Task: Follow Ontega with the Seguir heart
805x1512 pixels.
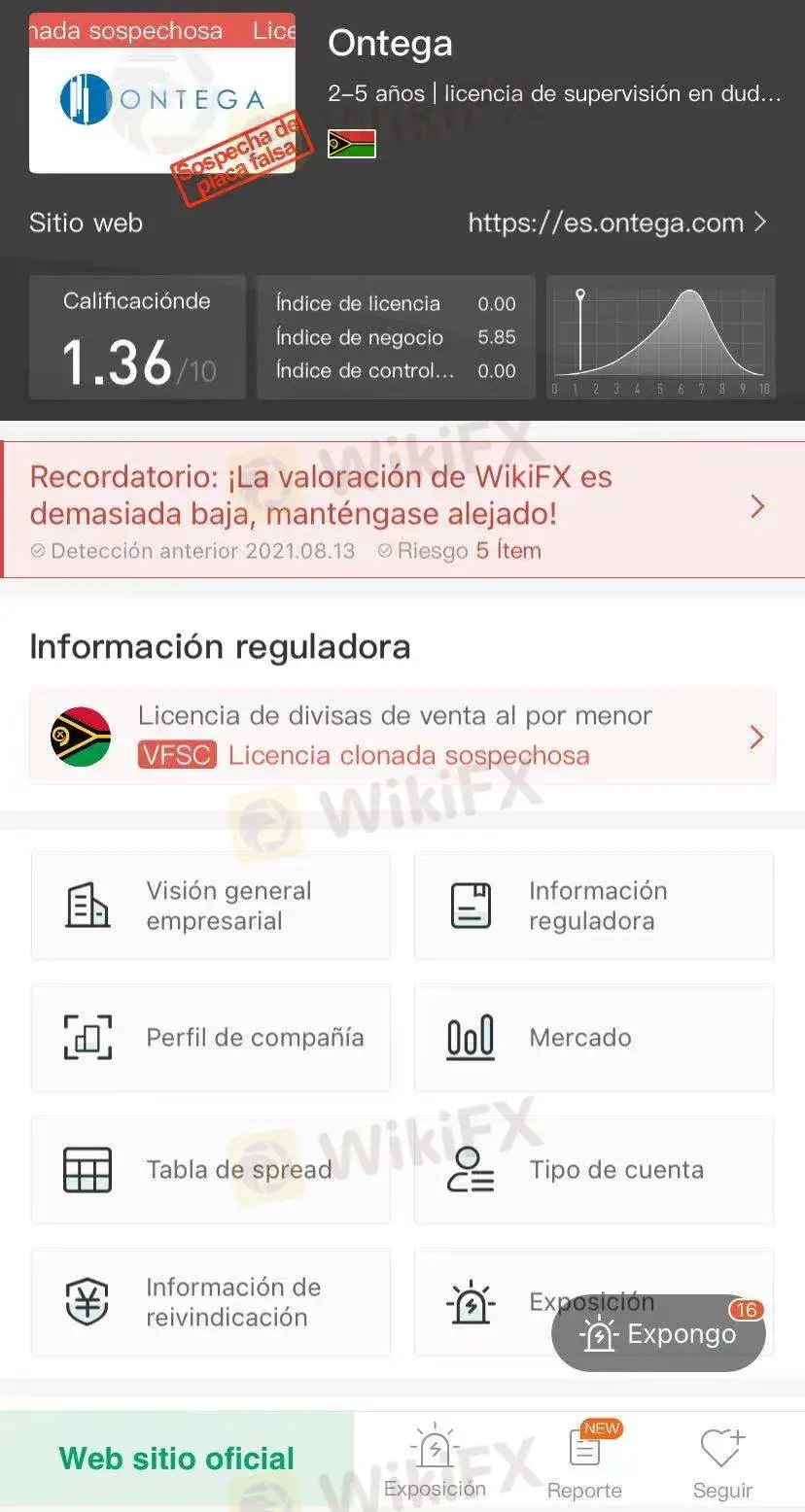Action: (722, 1460)
